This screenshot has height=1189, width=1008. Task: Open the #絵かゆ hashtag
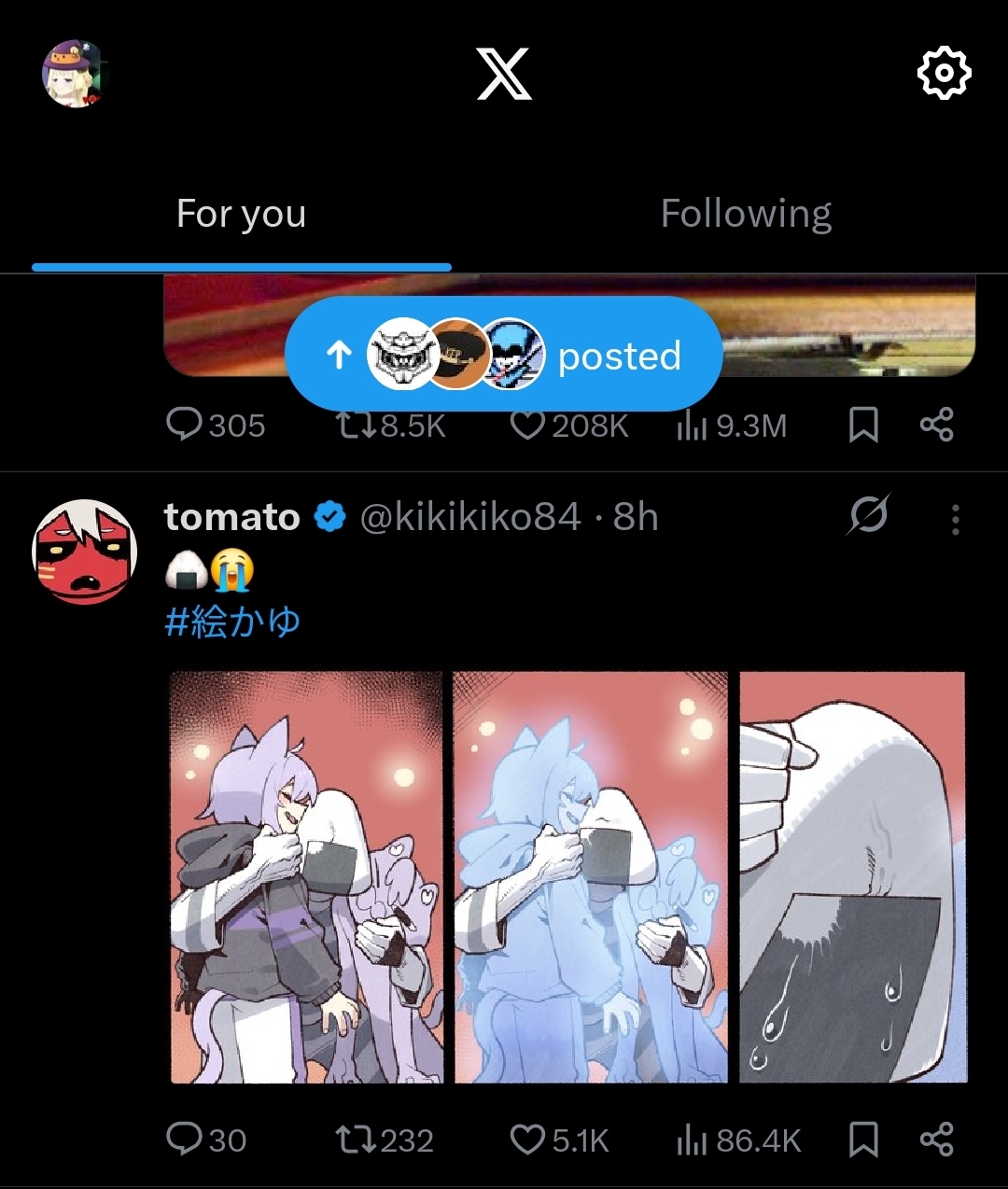point(232,622)
